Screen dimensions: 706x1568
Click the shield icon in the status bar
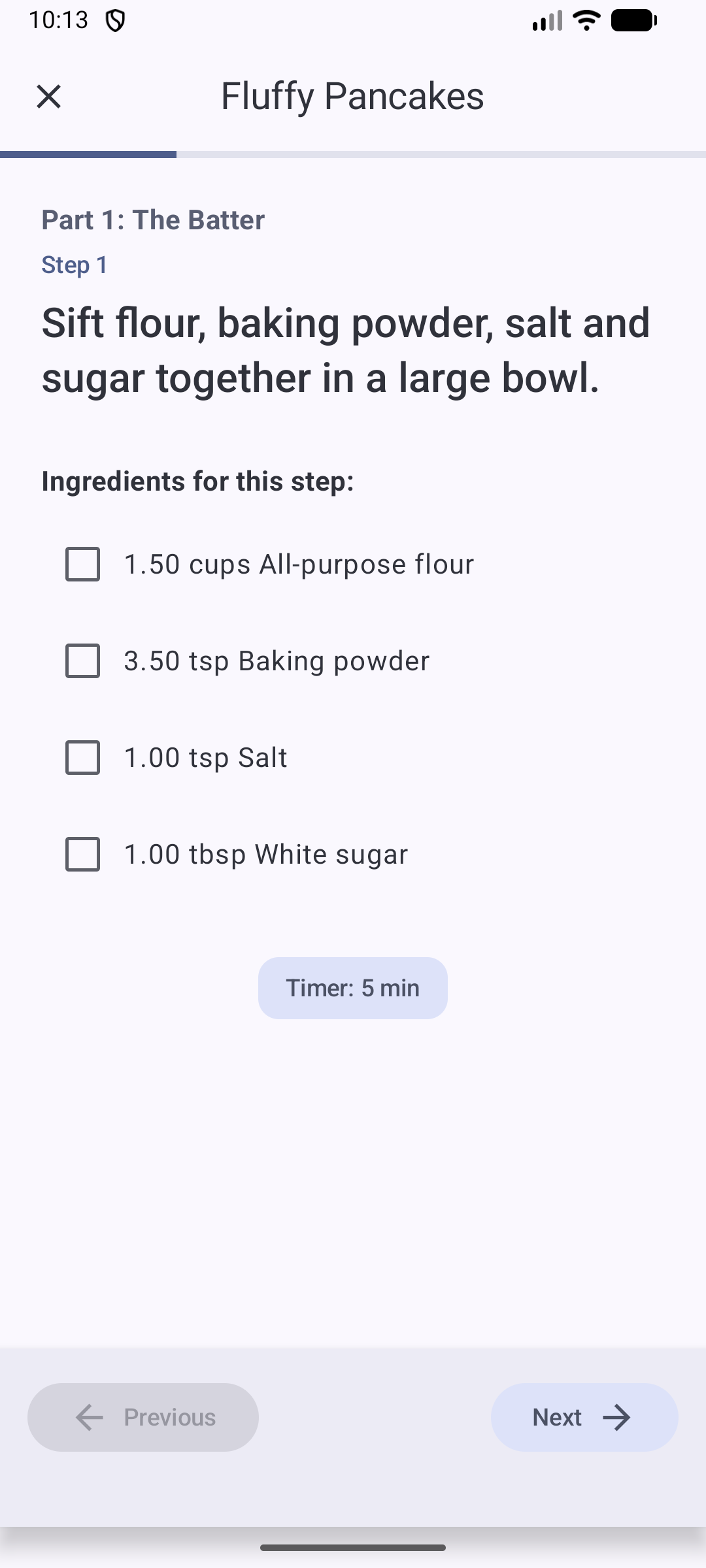[115, 20]
